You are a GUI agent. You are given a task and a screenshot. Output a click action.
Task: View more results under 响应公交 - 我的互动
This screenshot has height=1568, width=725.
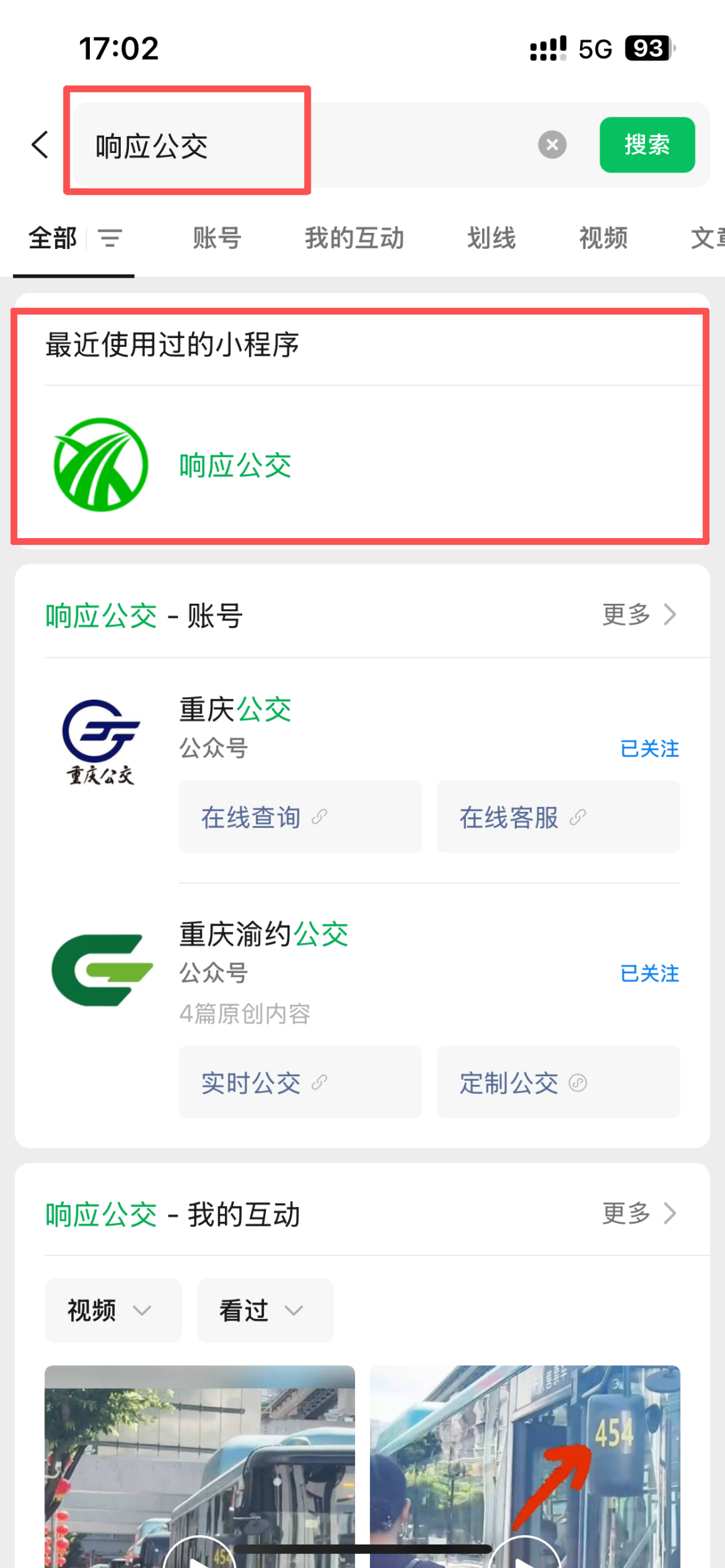coord(638,1213)
